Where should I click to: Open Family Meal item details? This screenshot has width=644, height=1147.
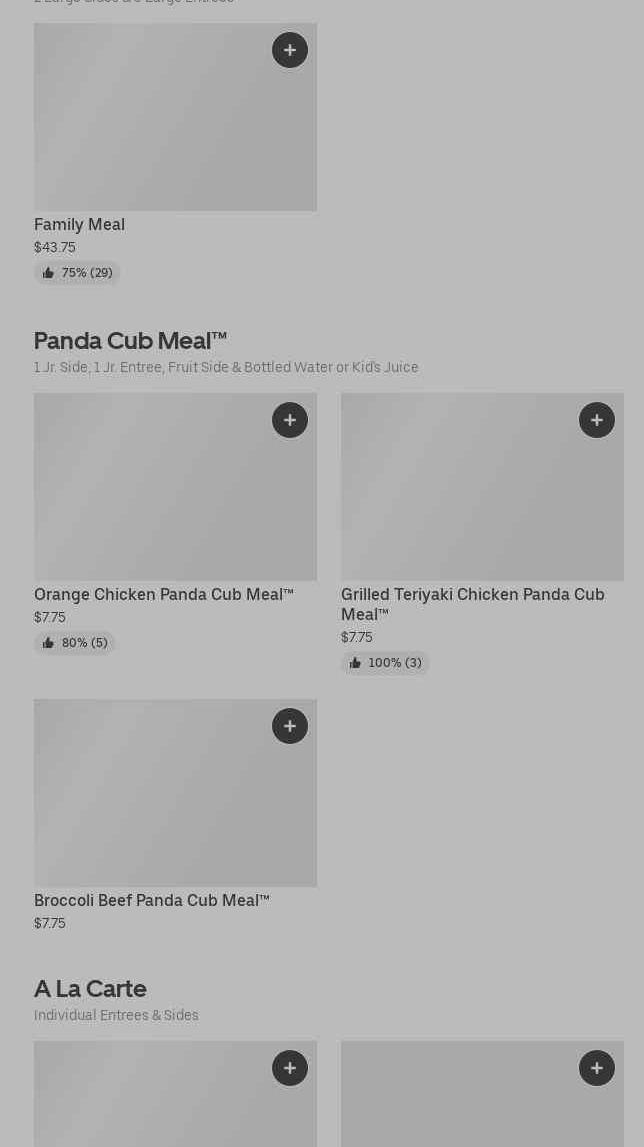(x=79, y=225)
